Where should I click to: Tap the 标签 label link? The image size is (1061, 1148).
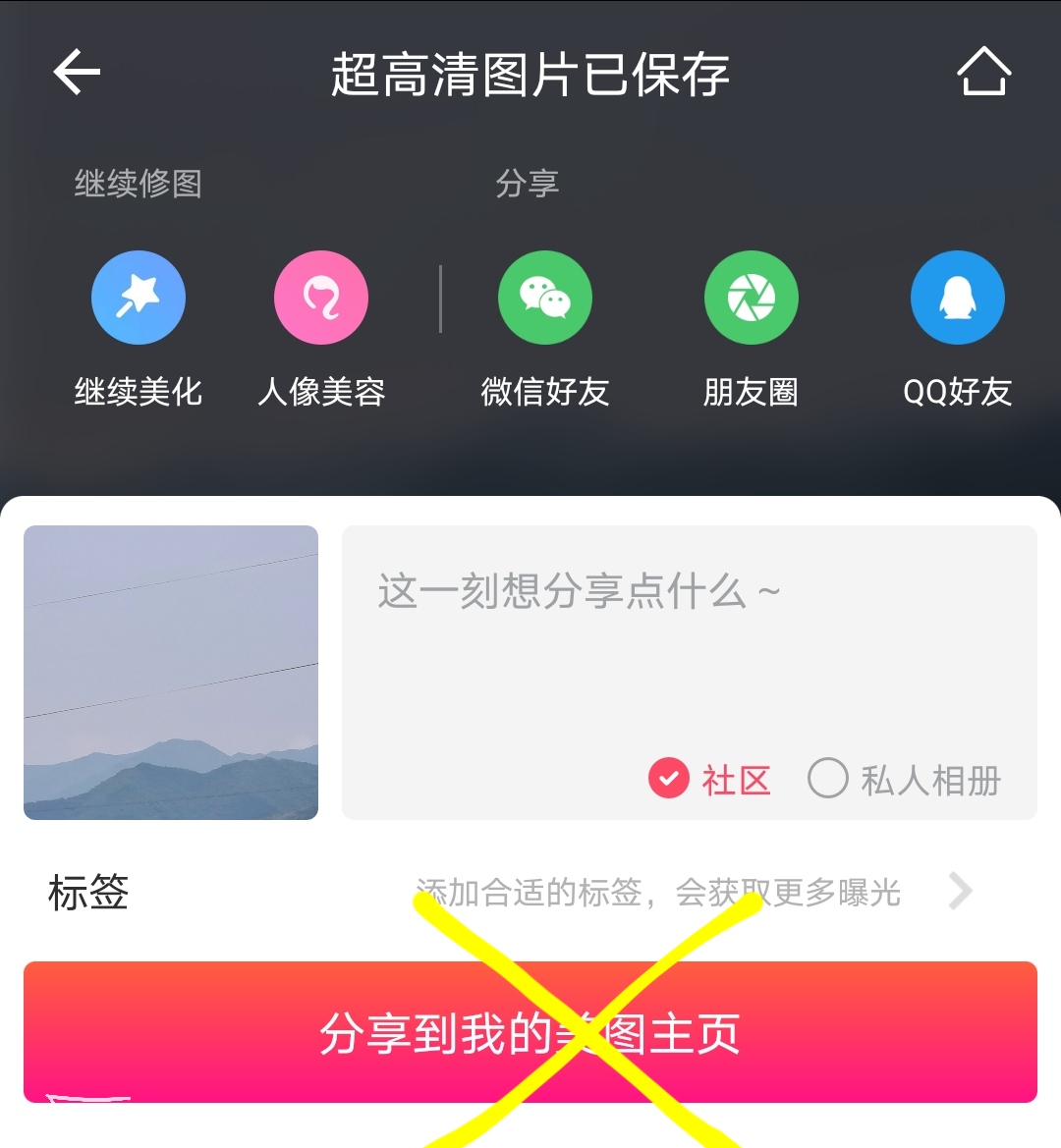point(87,895)
